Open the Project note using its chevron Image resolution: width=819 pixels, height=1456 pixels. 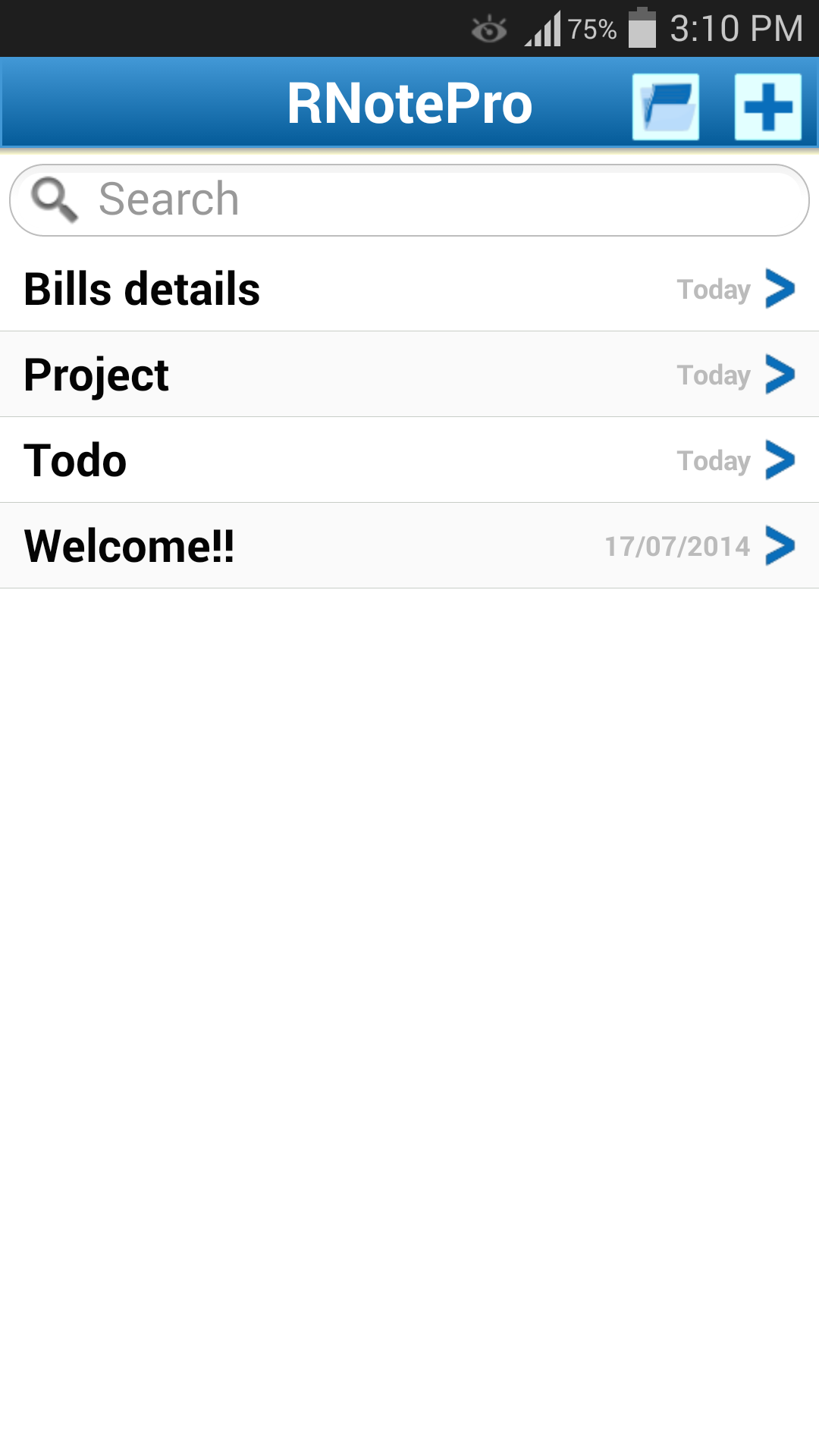point(780,375)
